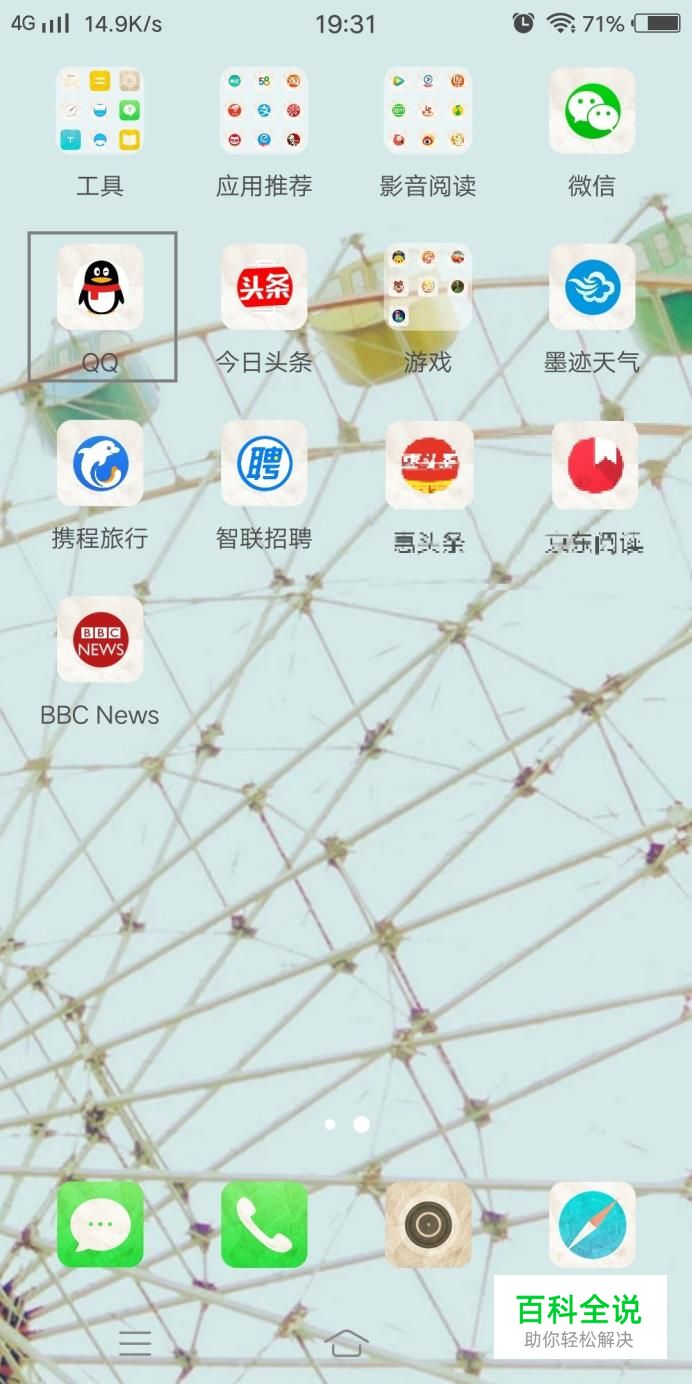
Task: Open the BBC News app
Action: pos(100,640)
